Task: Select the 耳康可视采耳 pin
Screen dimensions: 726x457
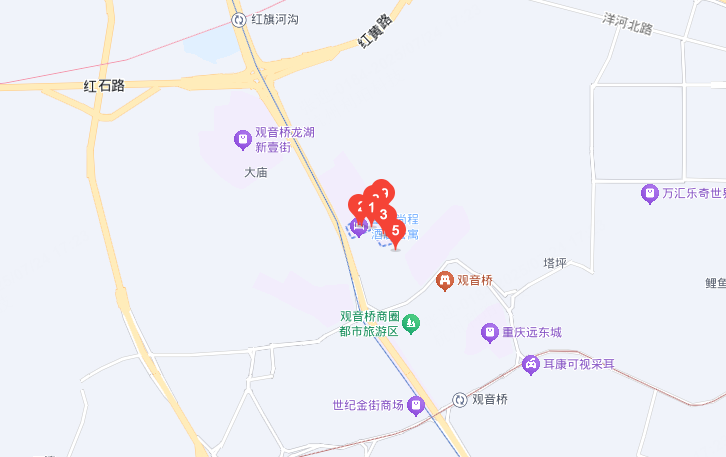Action: (x=530, y=363)
